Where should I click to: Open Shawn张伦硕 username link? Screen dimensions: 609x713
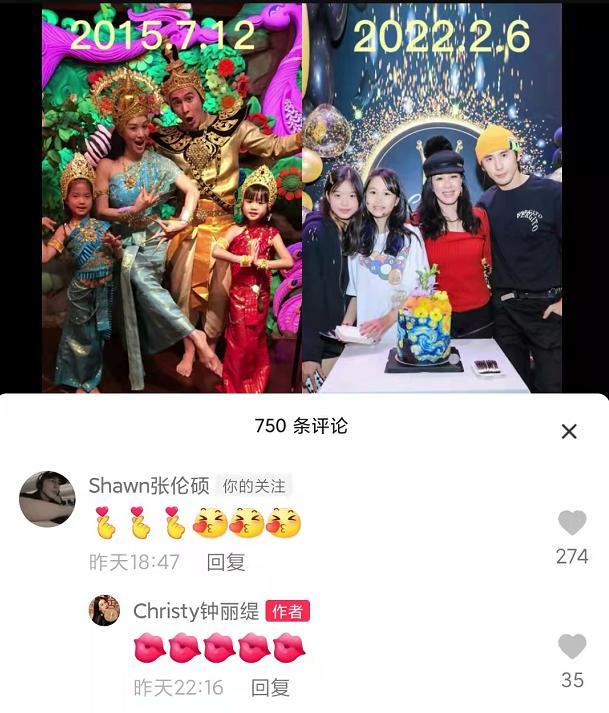coord(148,486)
